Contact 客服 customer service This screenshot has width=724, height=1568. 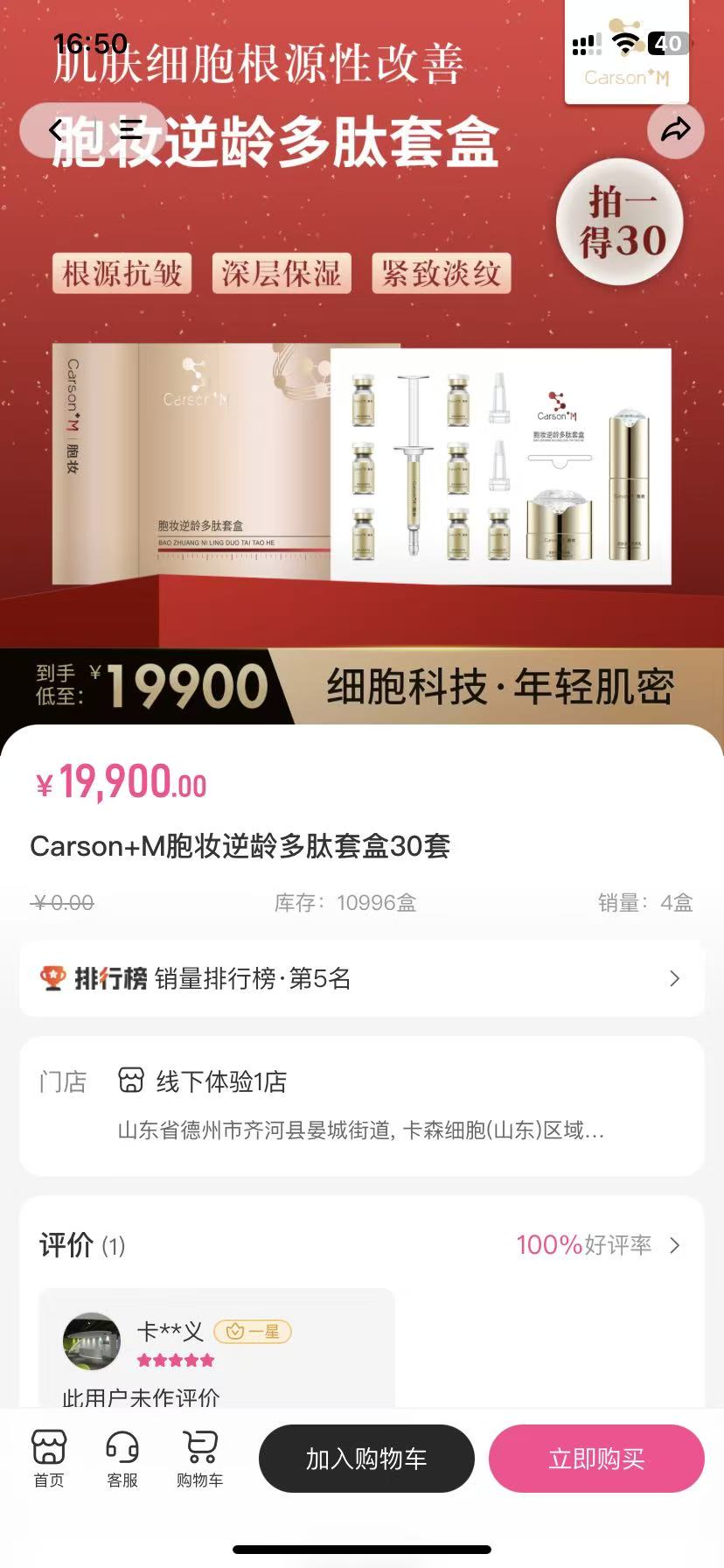[122, 1459]
